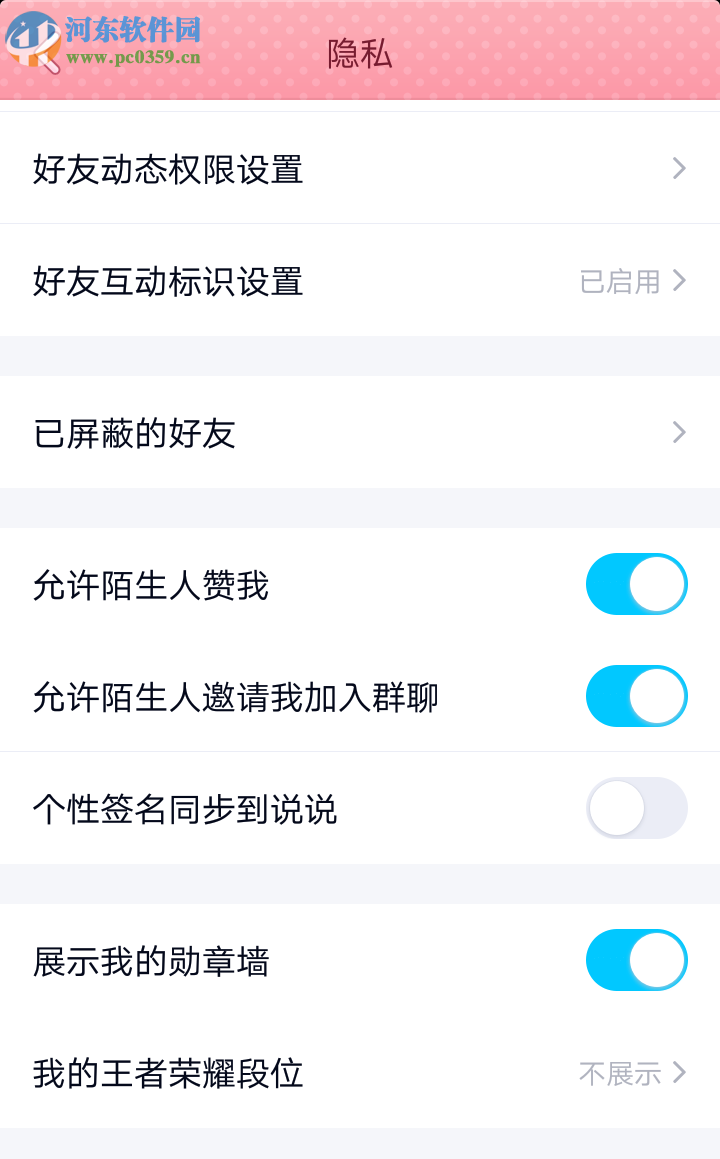Screen dimensions: 720x1159
Task: Tap the arrow next to 不展示
Action: point(677,1073)
